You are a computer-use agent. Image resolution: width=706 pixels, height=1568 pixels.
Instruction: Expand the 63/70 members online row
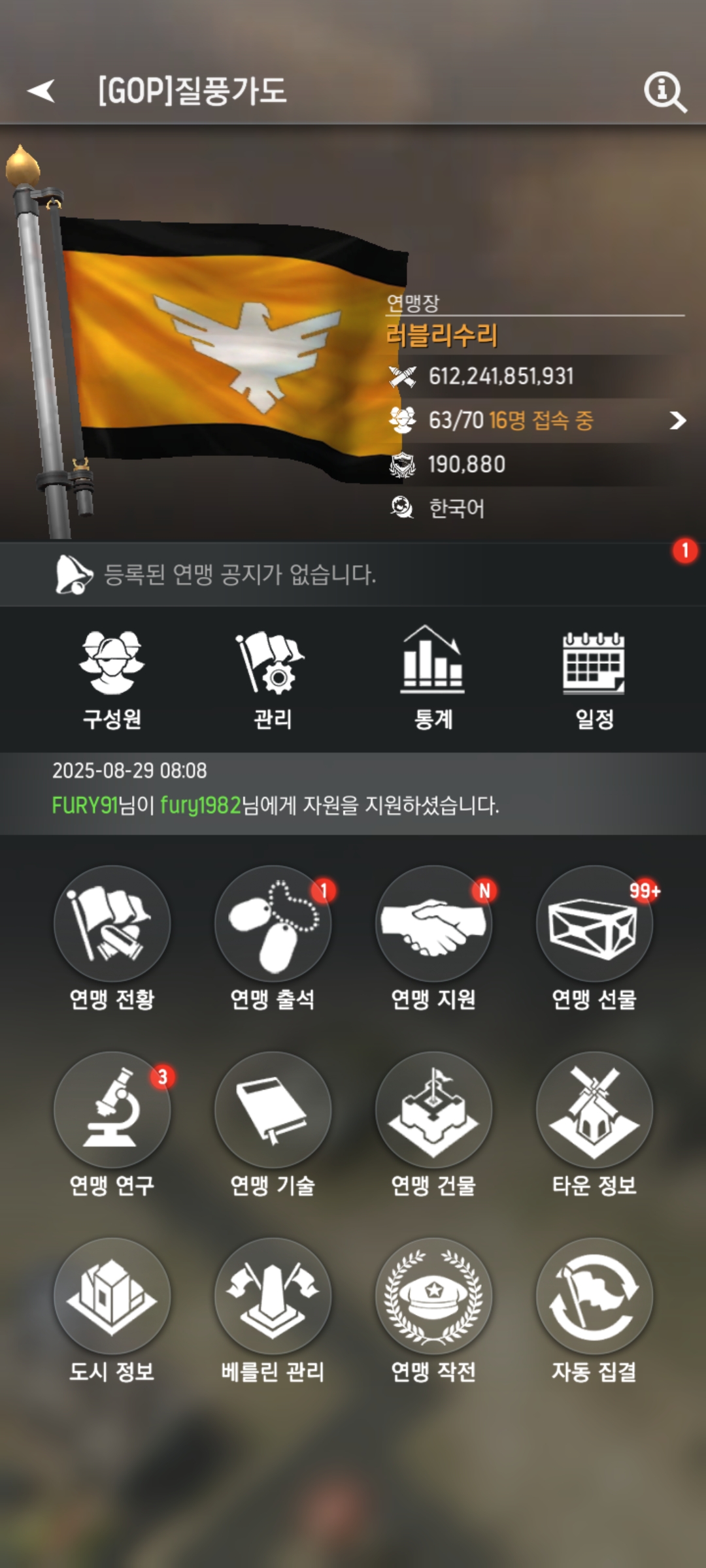coord(677,420)
